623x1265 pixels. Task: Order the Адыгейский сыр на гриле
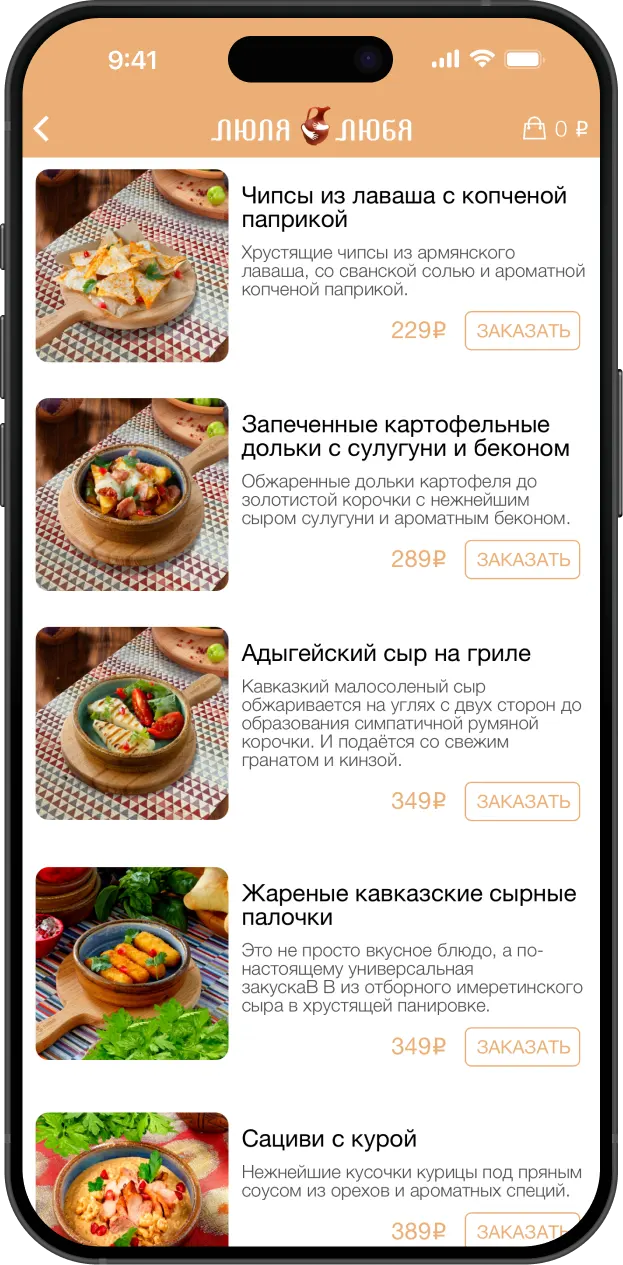click(x=522, y=802)
